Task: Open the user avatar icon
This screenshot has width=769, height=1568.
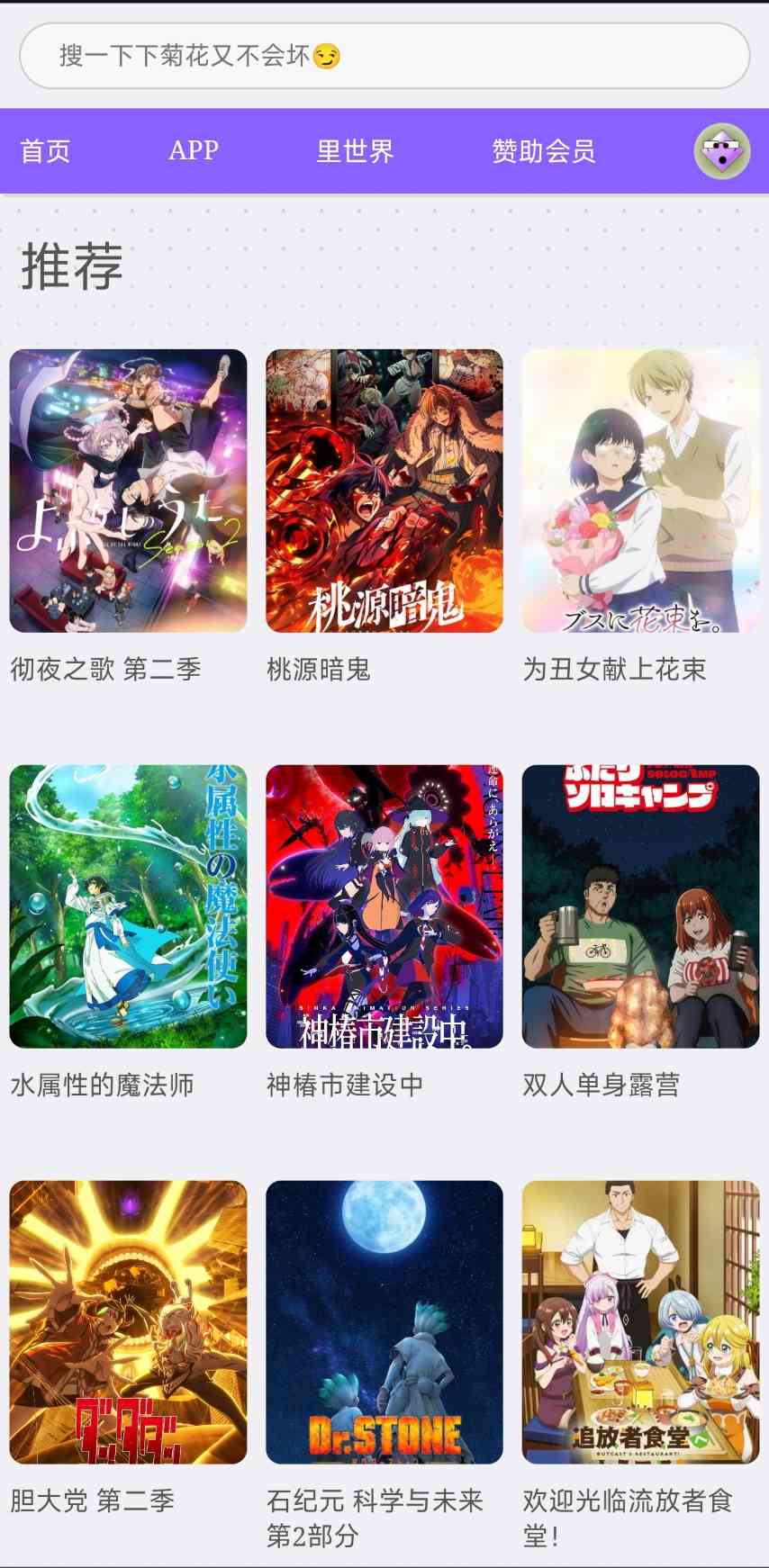Action: coord(721,151)
